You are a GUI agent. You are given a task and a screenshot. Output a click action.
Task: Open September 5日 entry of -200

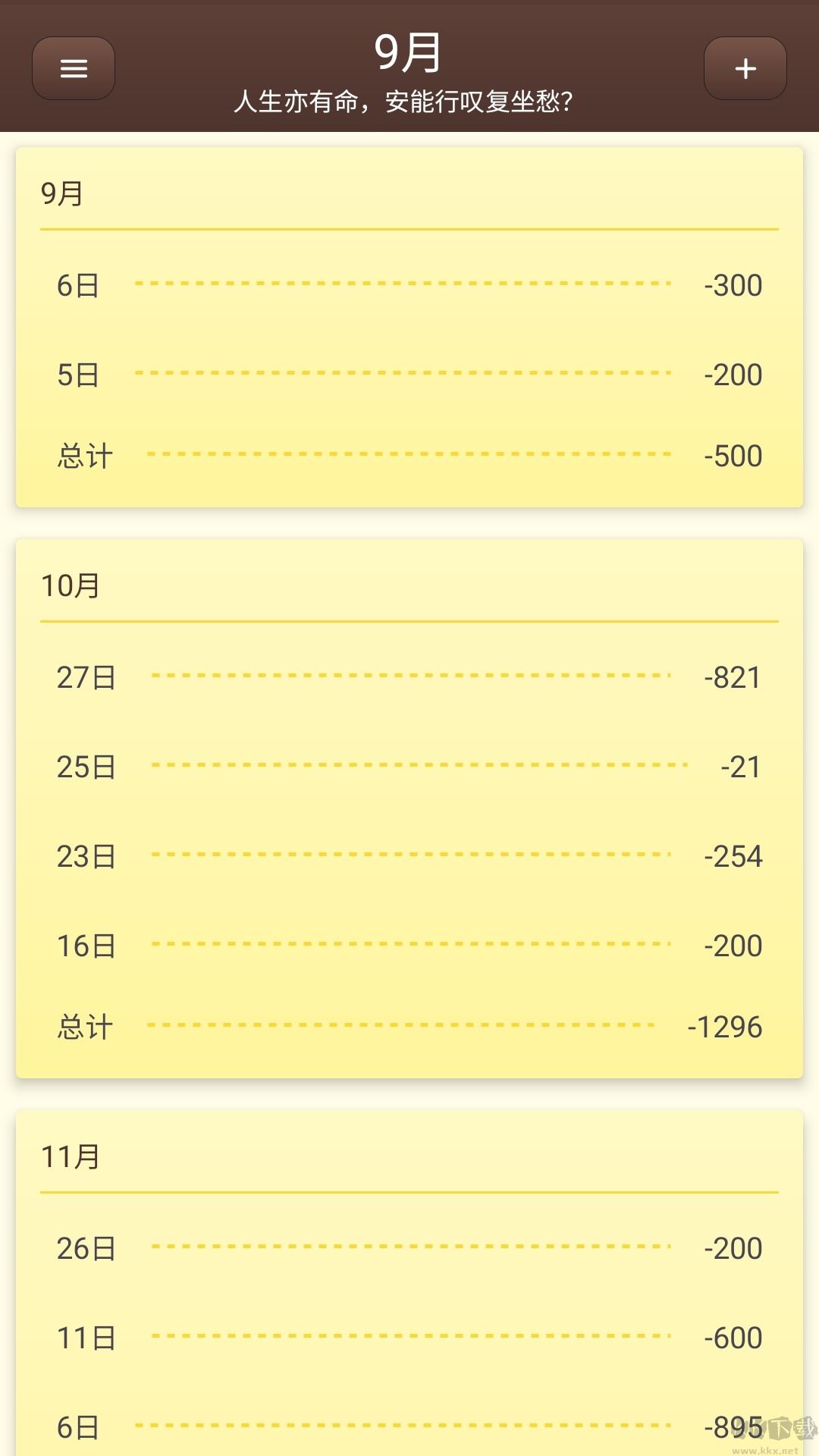coord(409,375)
